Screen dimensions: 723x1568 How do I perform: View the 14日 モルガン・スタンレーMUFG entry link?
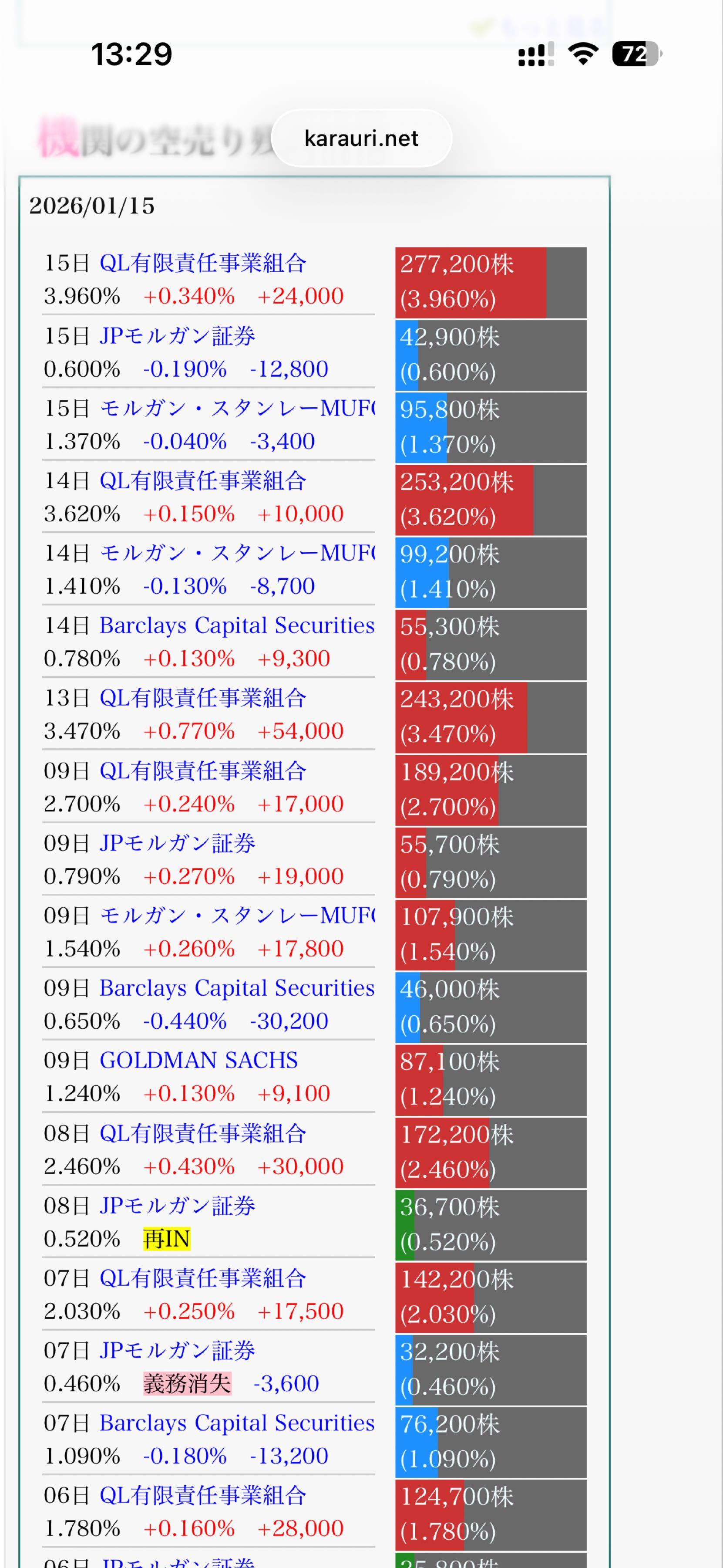tap(237, 553)
